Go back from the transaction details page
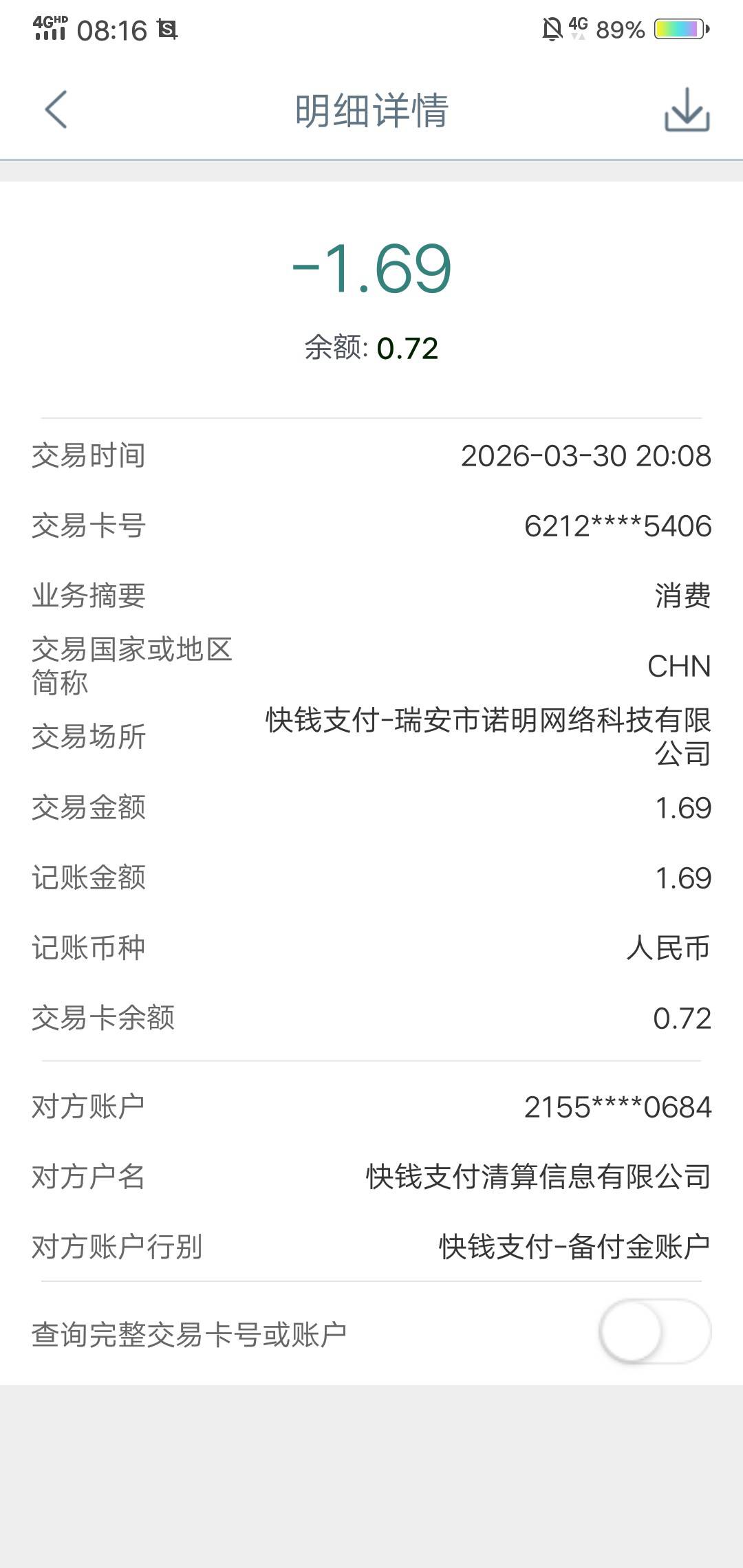Screen dimensions: 743x1568 pos(56,110)
